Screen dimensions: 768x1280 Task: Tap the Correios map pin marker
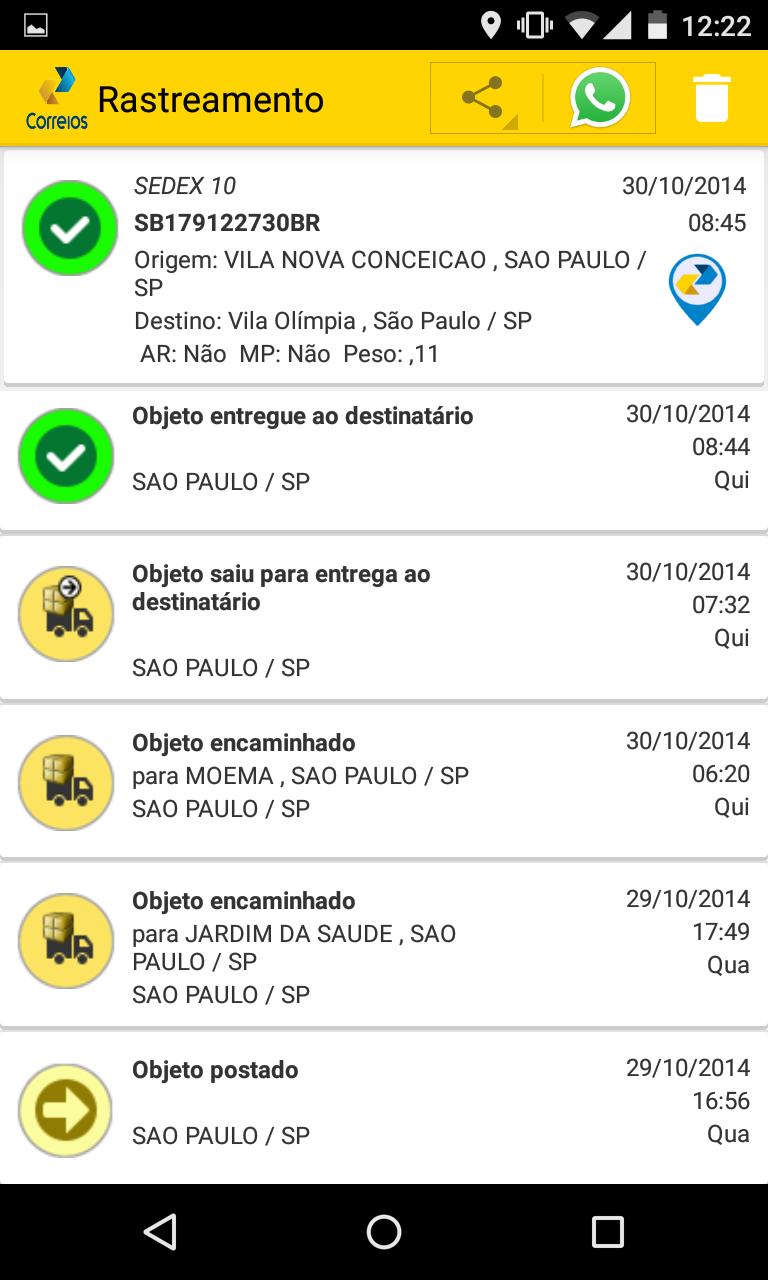click(699, 289)
